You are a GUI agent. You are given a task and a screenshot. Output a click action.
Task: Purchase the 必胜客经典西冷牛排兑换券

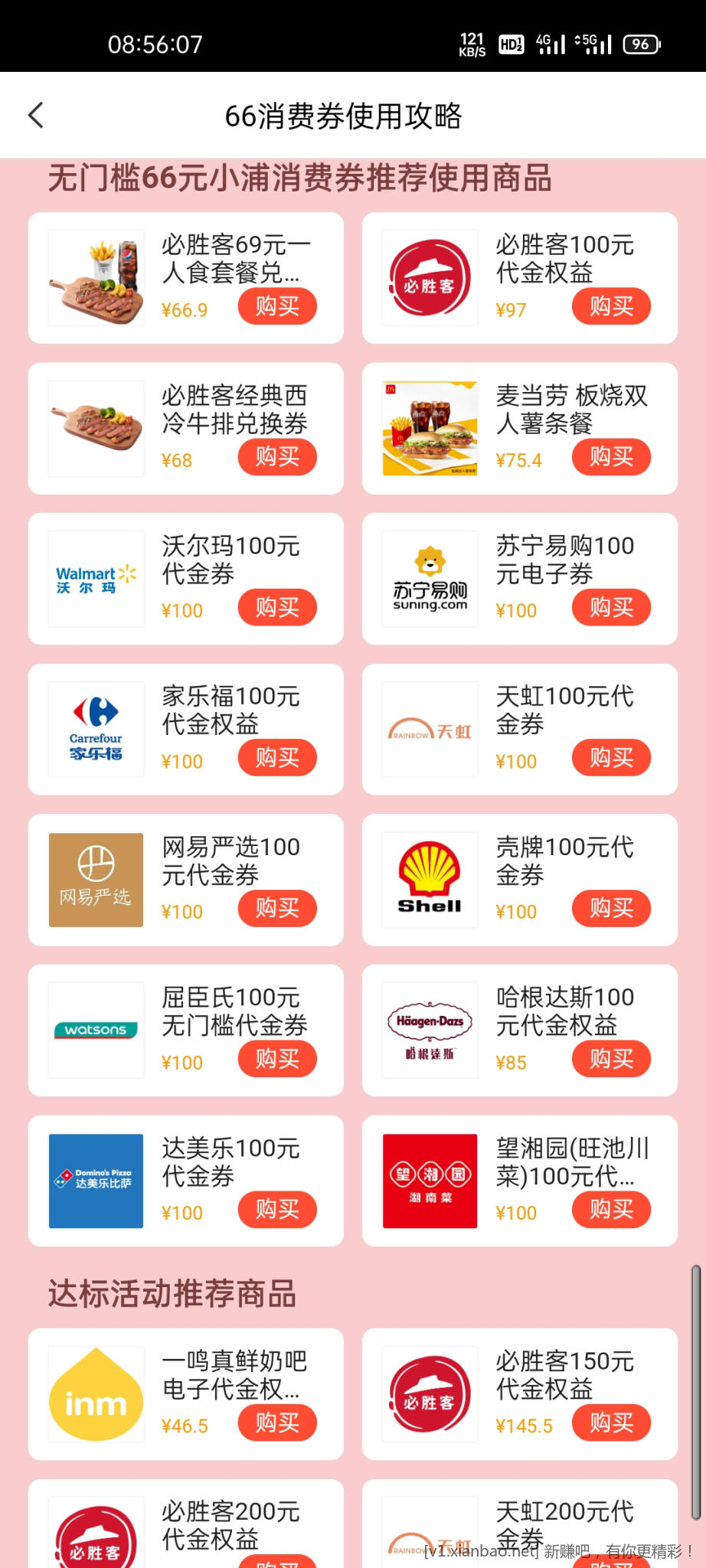coord(276,457)
